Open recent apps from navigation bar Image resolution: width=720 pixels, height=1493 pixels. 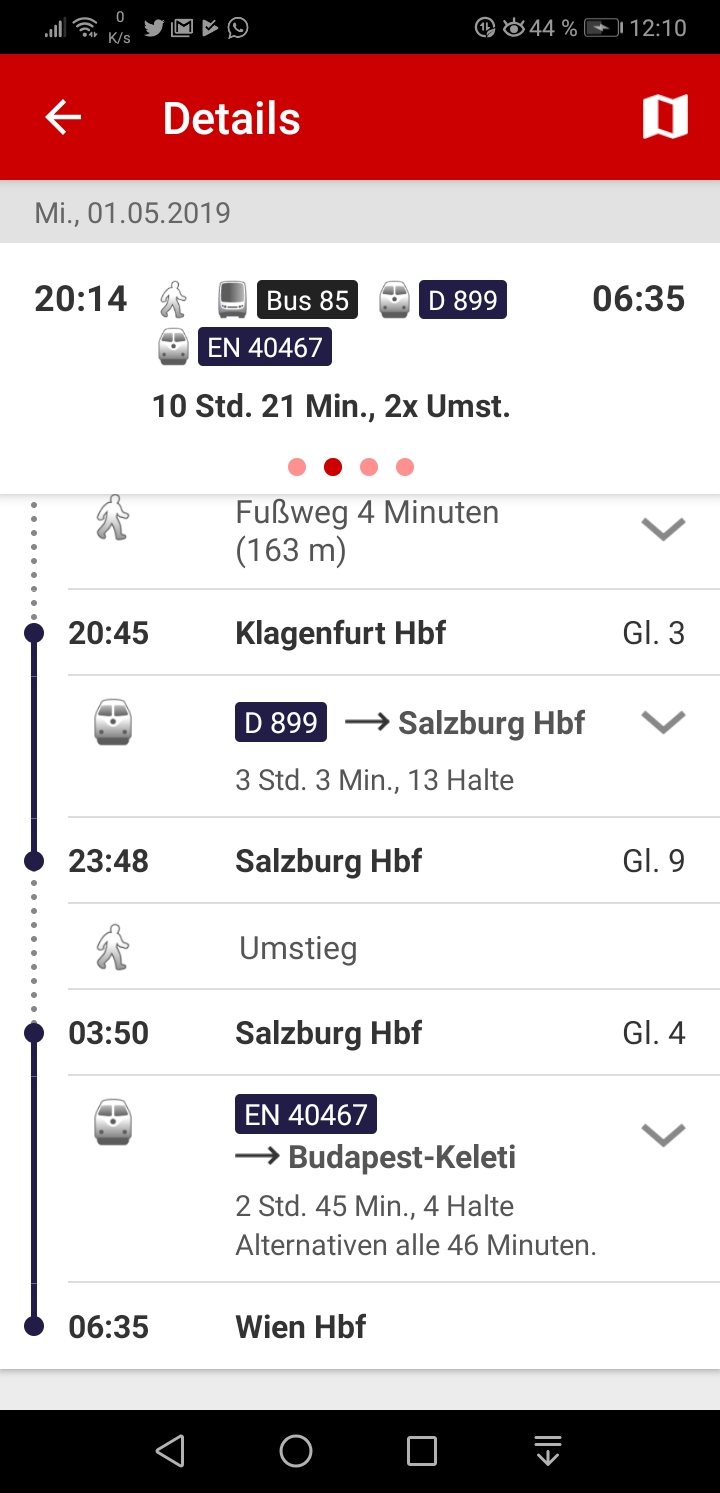point(422,1451)
